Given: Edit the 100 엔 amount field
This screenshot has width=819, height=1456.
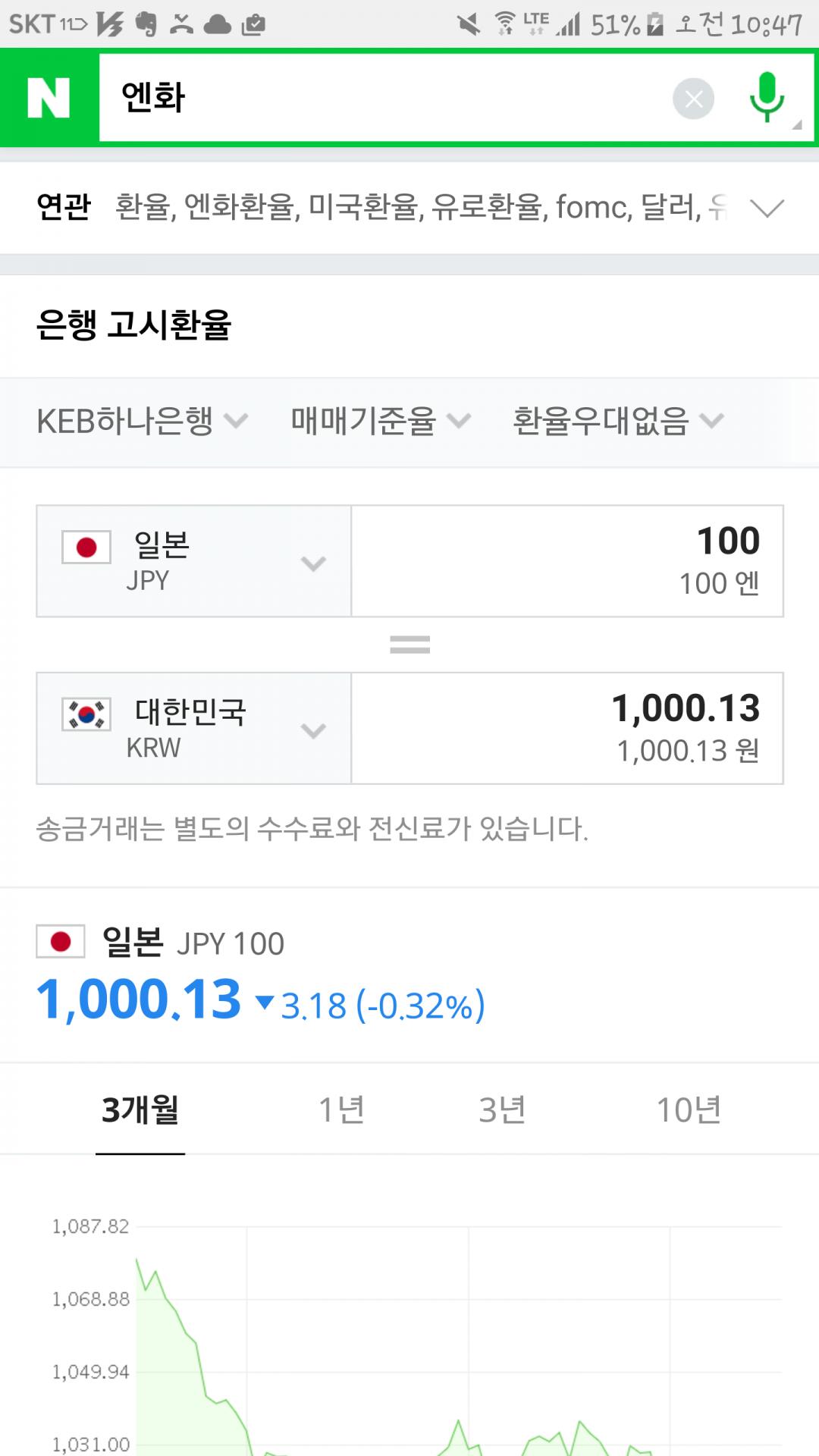Looking at the screenshot, I should (x=567, y=562).
